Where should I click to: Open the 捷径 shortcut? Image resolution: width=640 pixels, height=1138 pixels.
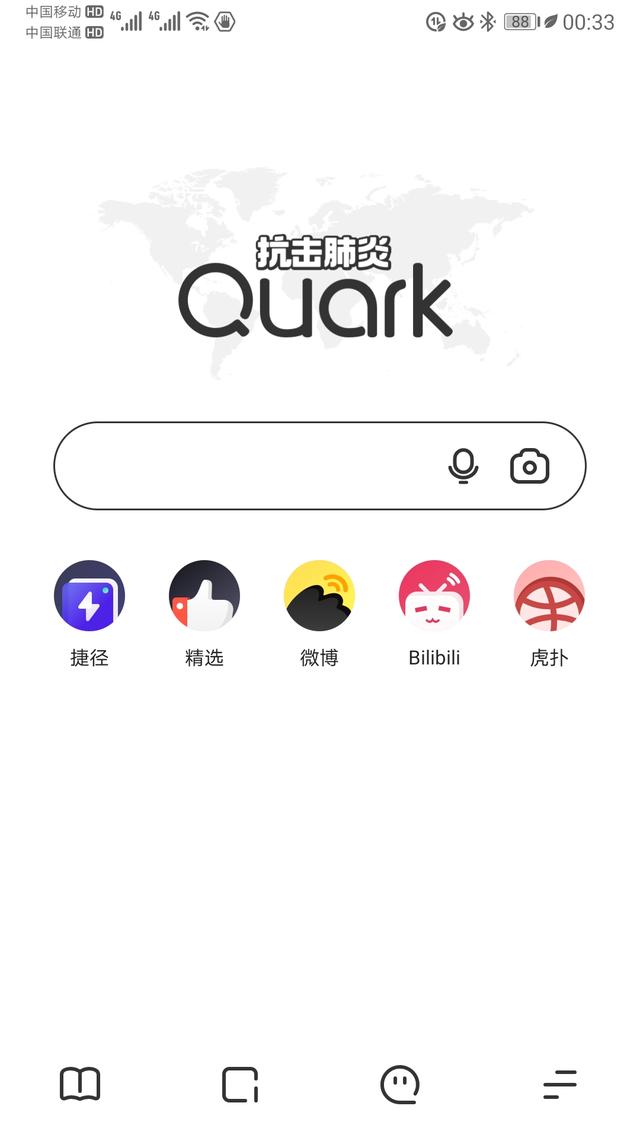point(89,596)
